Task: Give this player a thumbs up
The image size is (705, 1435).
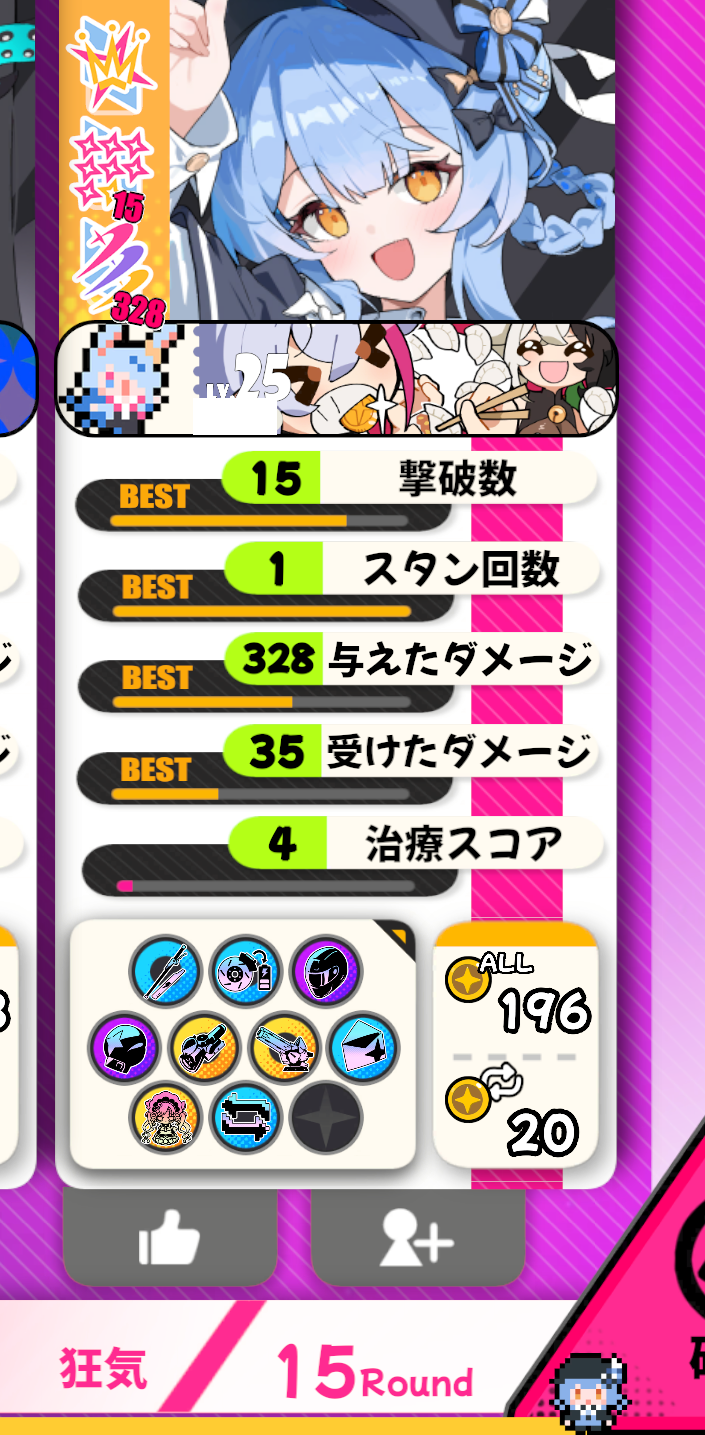Action: tap(170, 1237)
